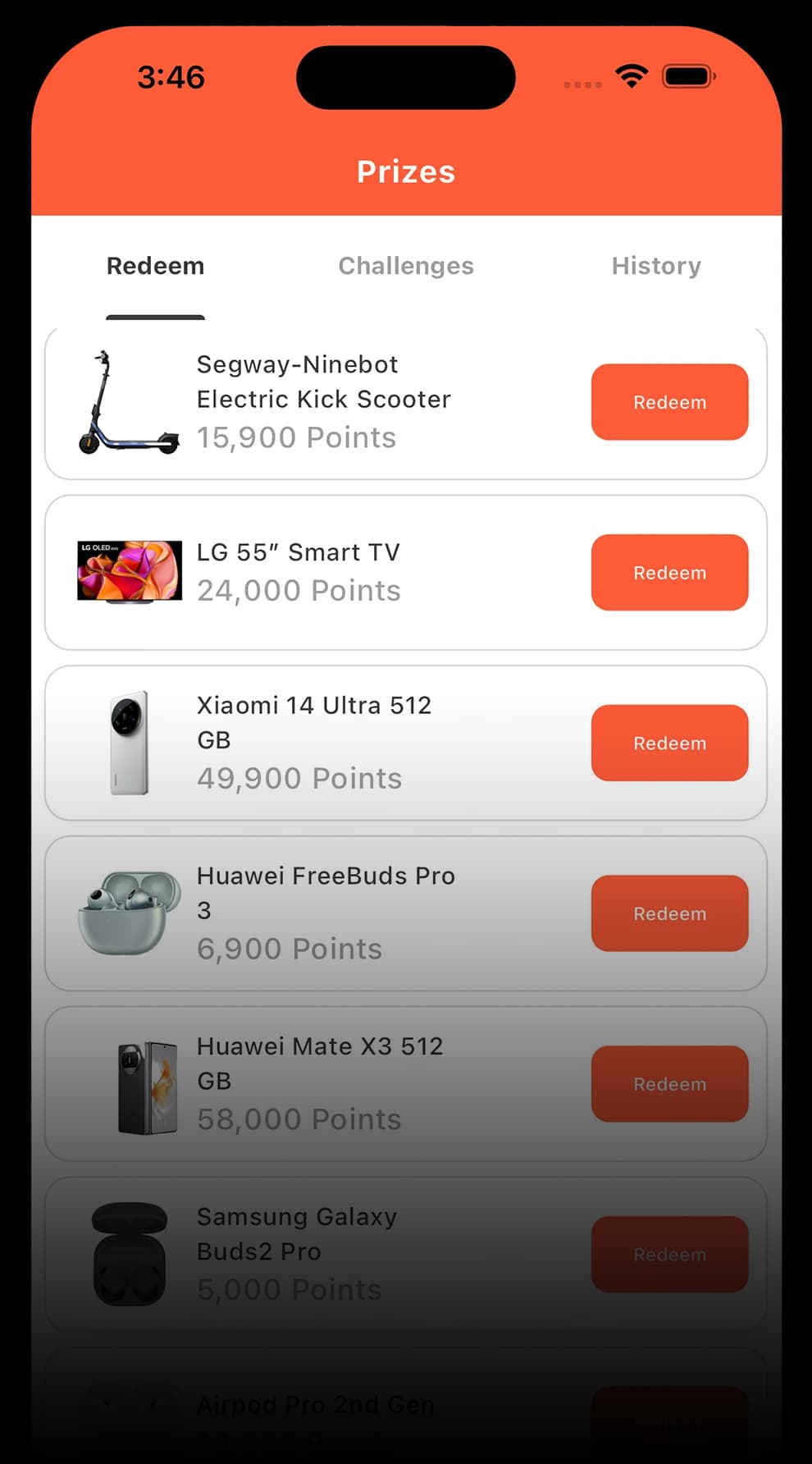Select the LG 55" Smart TV product image
The height and width of the screenshot is (1464, 812).
click(x=129, y=572)
